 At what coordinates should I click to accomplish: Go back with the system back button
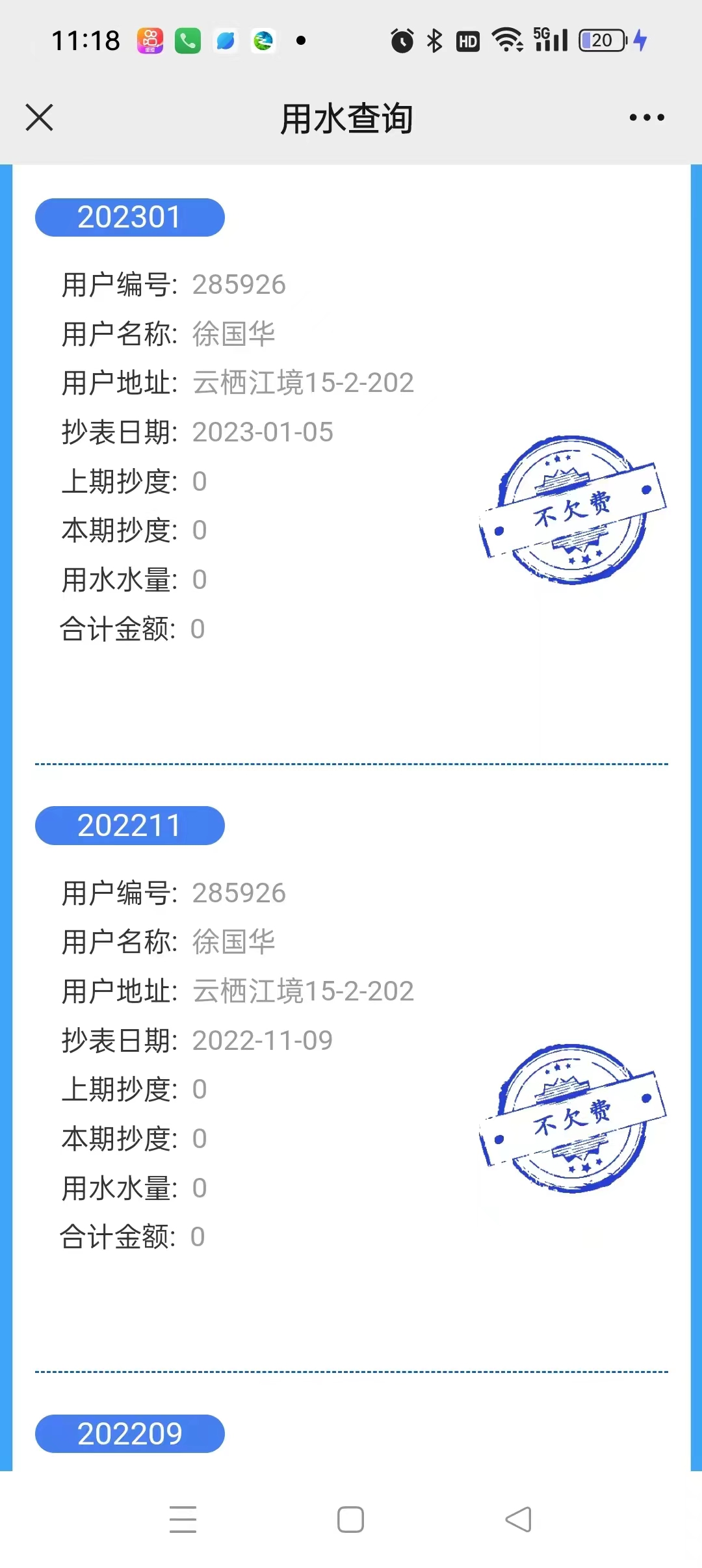(519, 1520)
